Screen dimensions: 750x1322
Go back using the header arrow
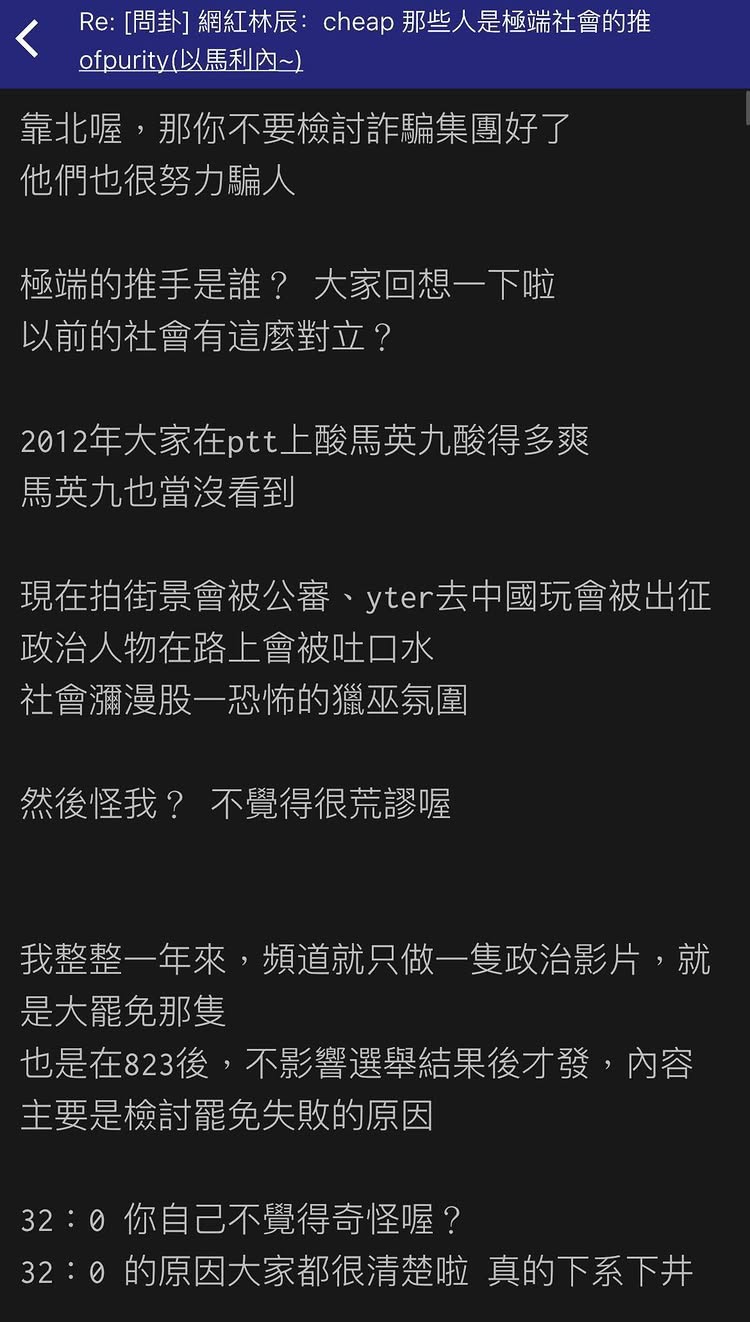coord(29,40)
